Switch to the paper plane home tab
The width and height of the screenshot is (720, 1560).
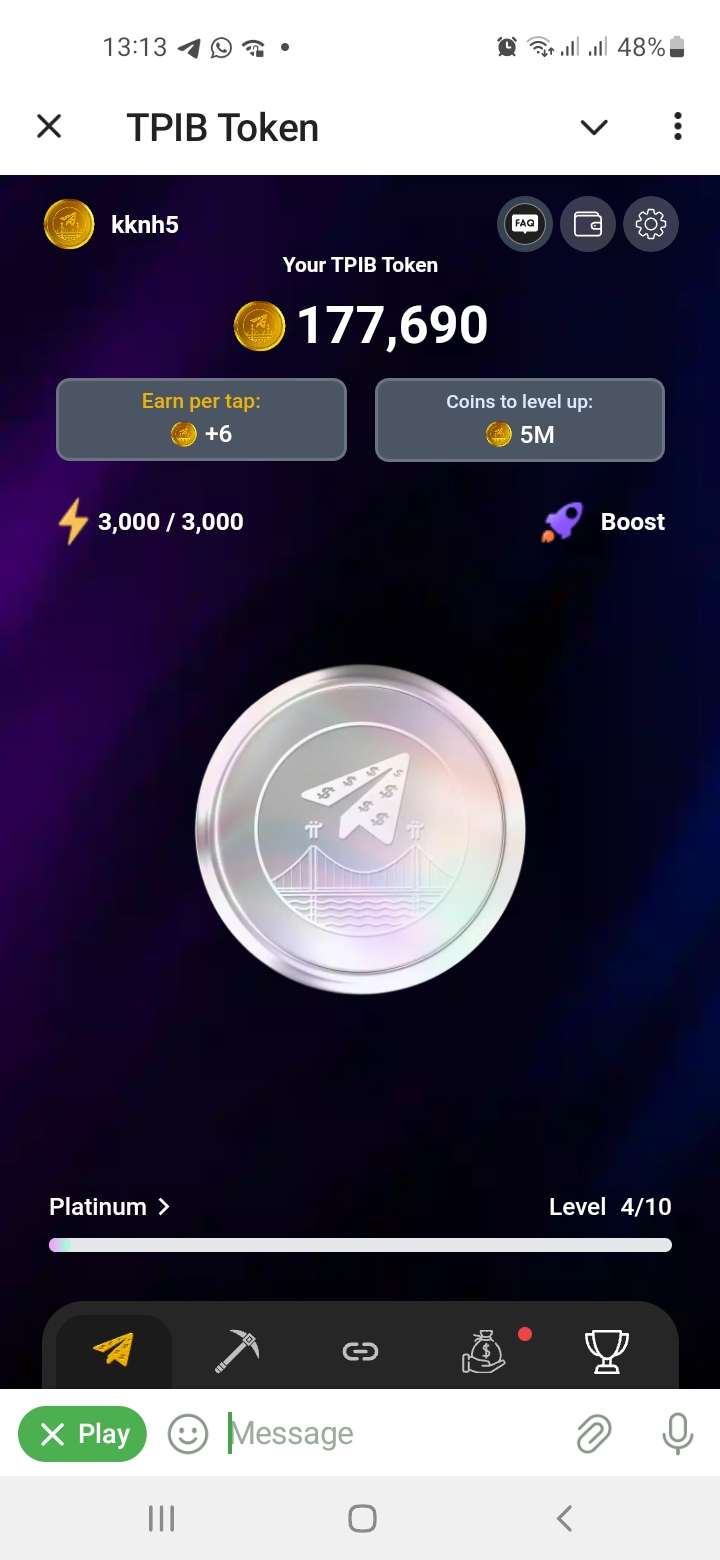tap(114, 1351)
